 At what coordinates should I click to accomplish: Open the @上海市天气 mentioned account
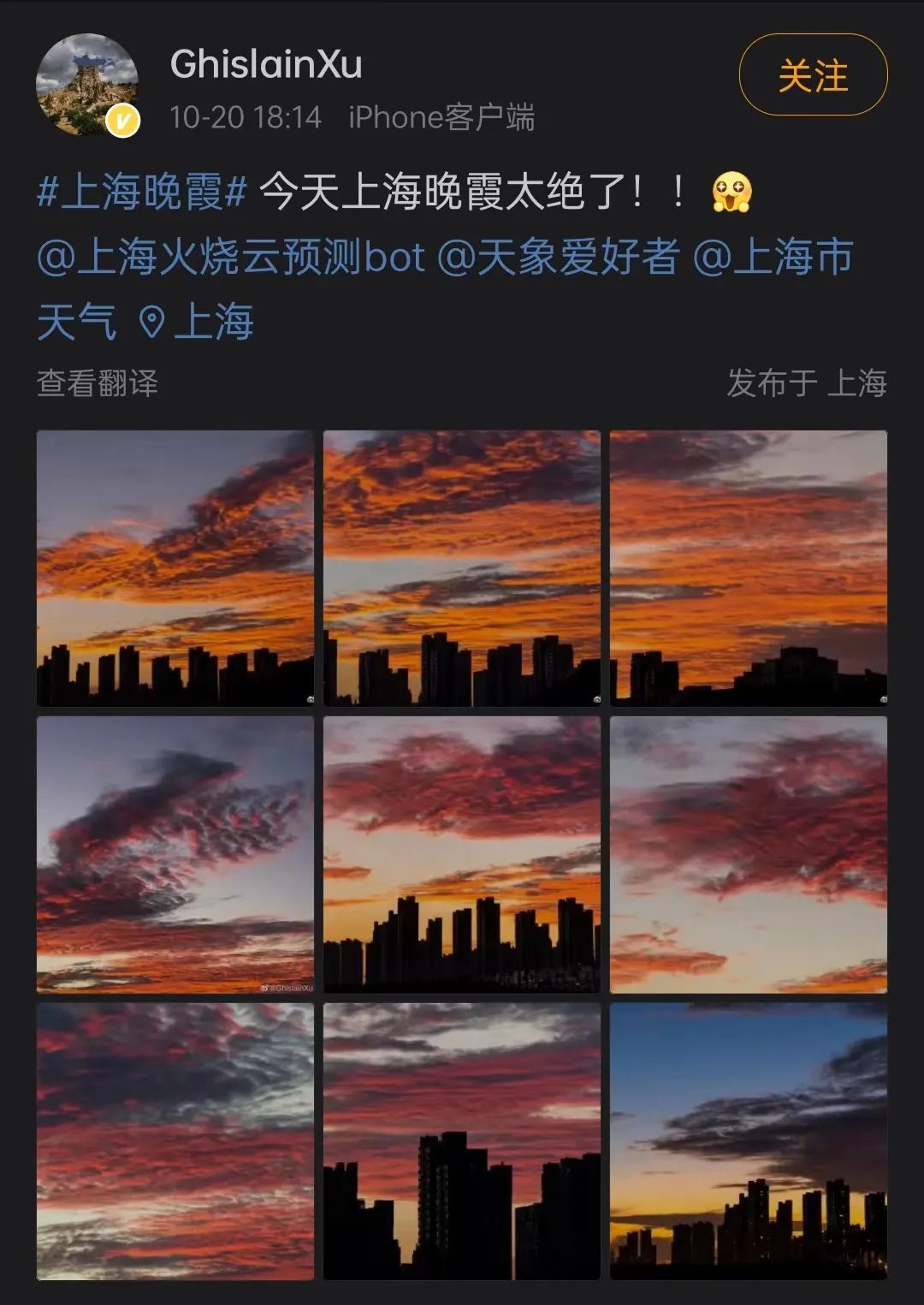(x=773, y=257)
